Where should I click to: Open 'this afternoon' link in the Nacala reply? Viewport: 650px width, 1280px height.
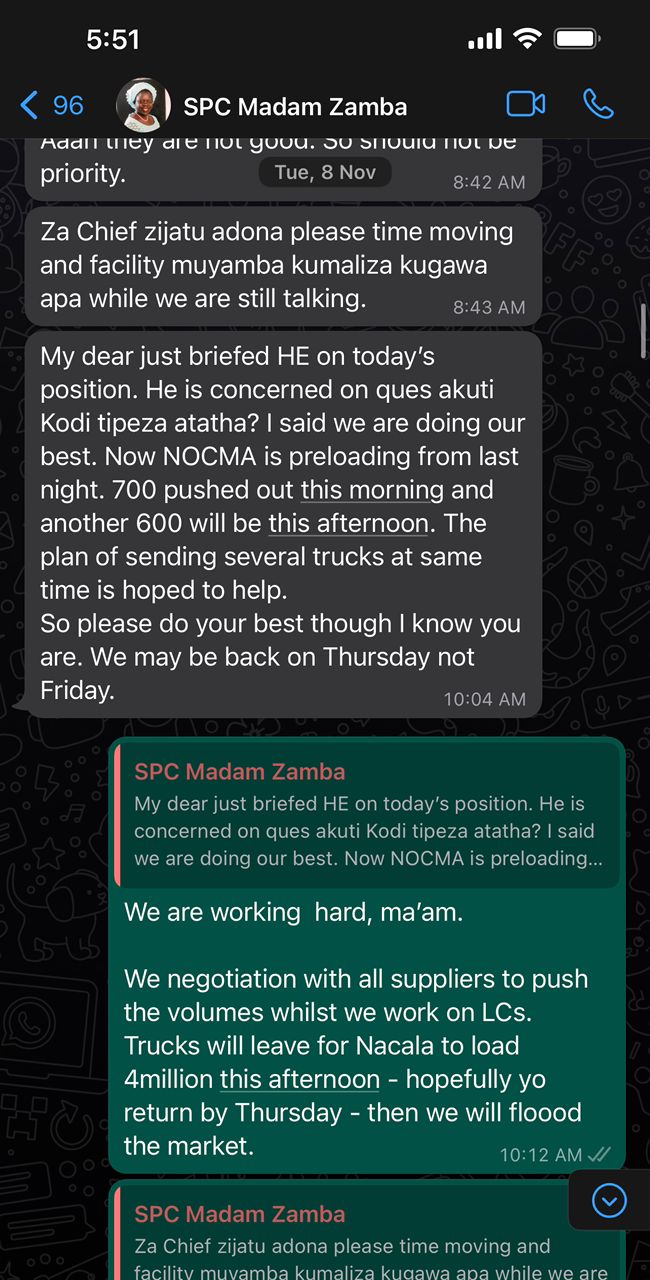(x=300, y=1080)
